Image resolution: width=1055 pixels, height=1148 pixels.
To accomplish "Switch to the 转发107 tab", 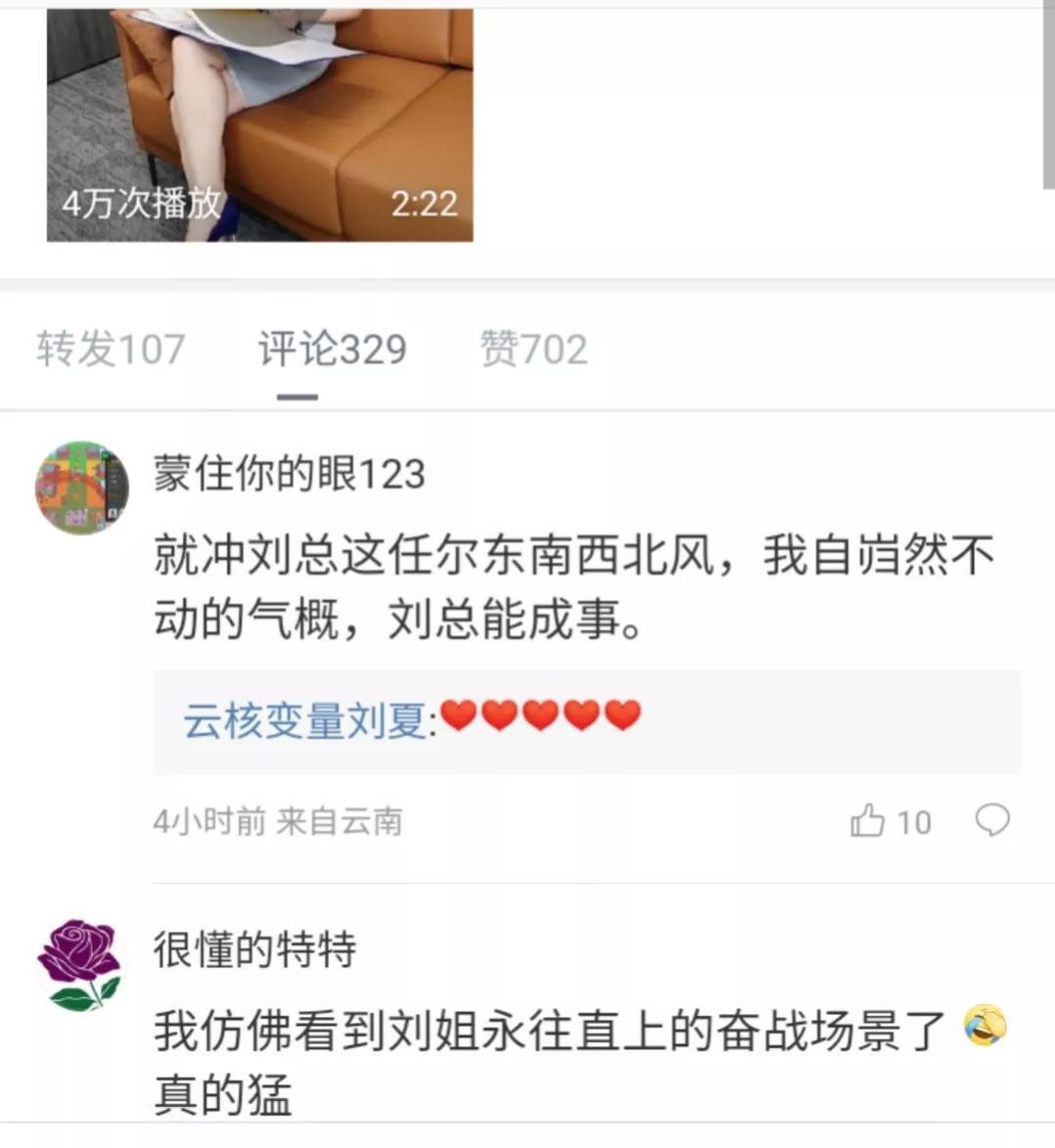I will pos(111,349).
